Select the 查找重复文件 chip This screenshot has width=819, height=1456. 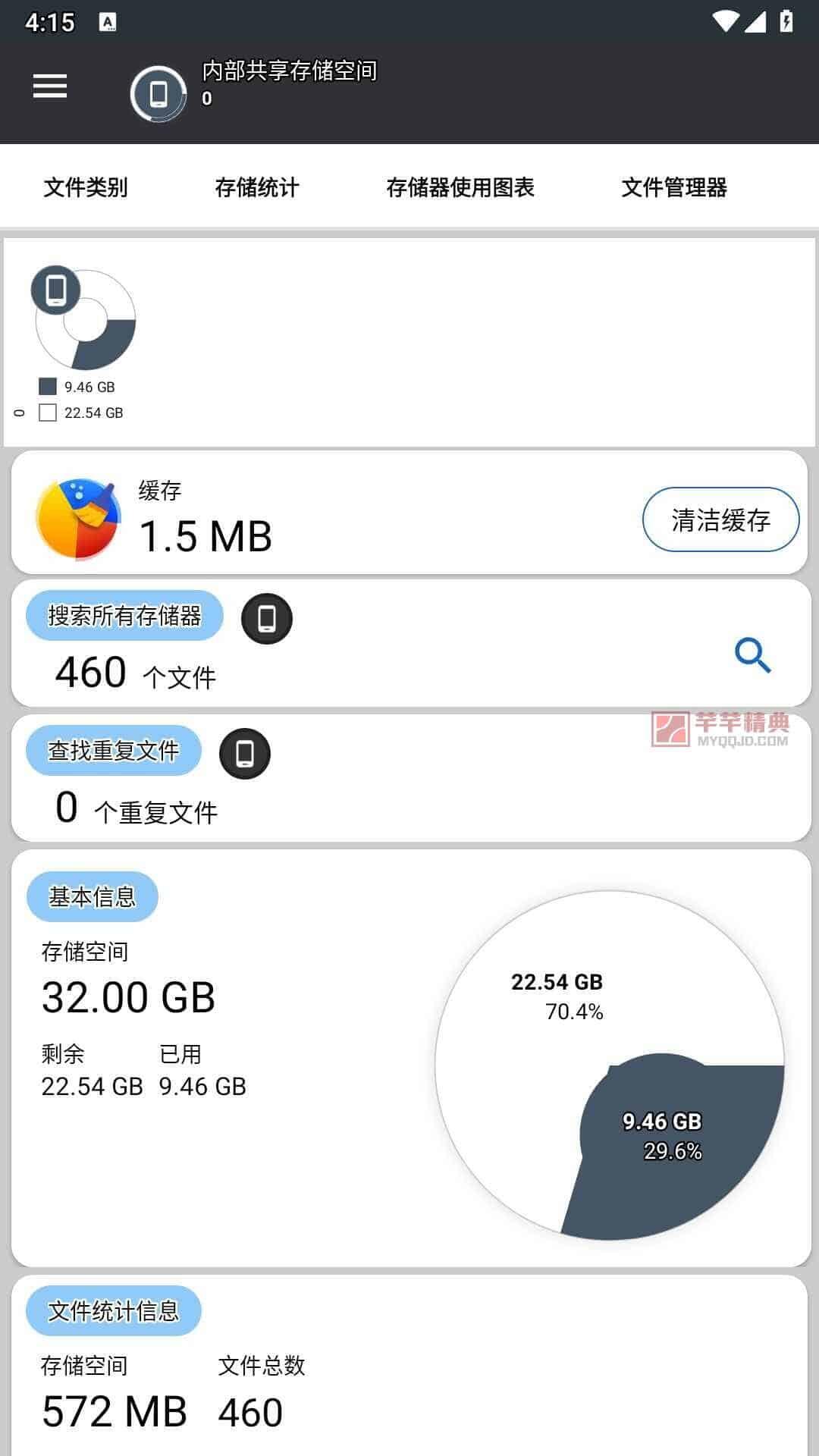click(x=114, y=751)
